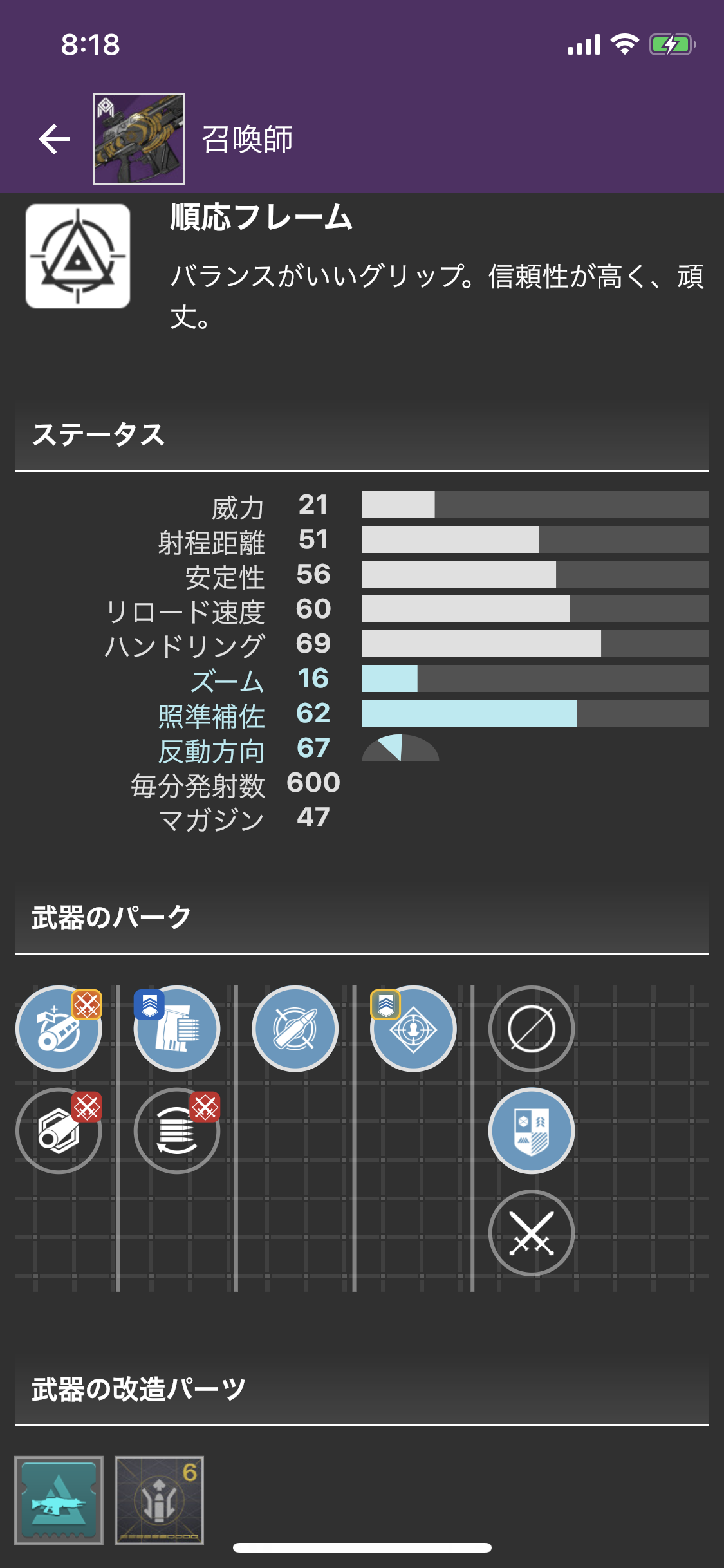Select the shield emblem tracker perk
The height and width of the screenshot is (1568, 724).
coord(531,1131)
